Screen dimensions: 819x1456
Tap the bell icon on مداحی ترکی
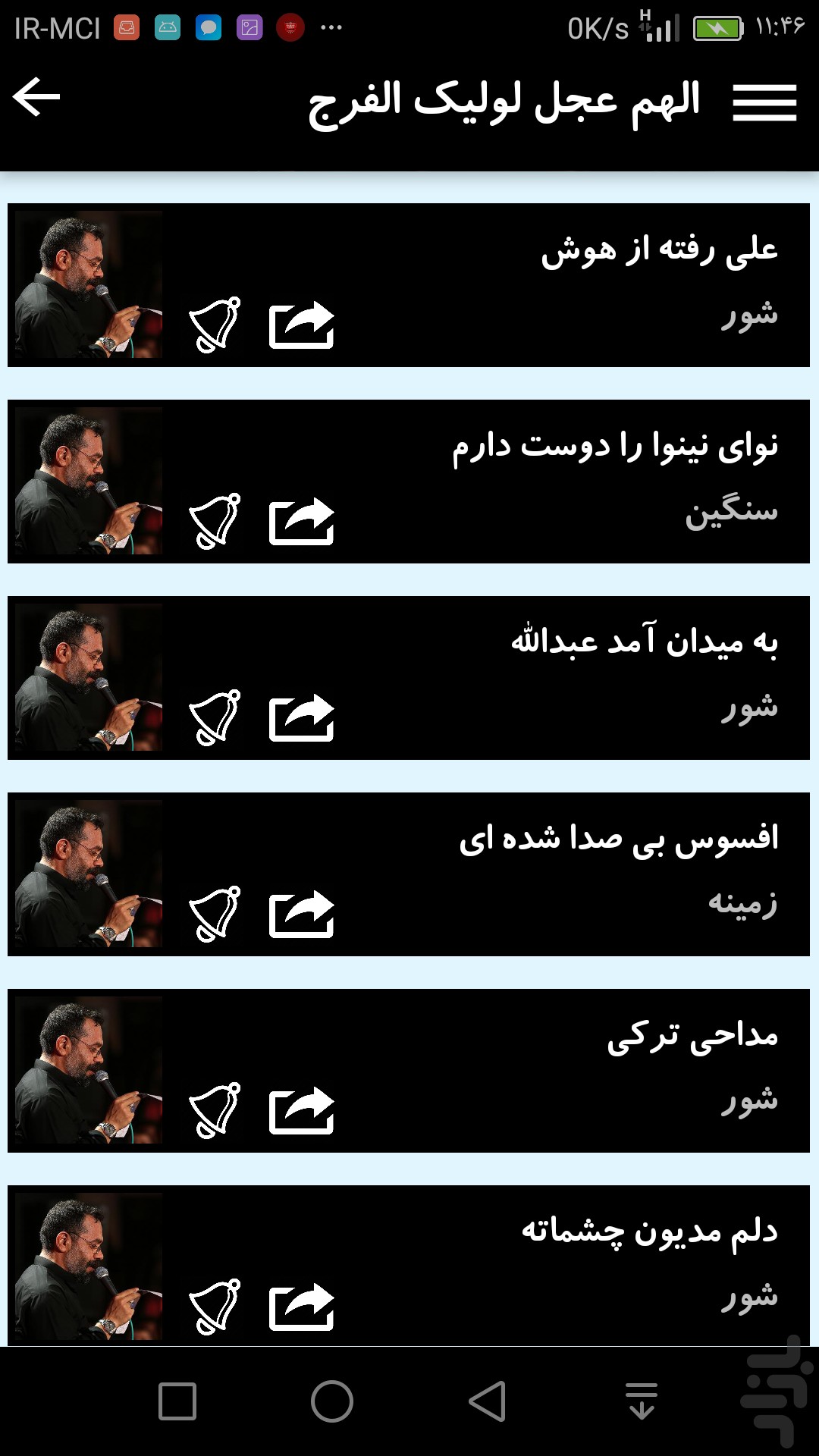click(215, 1110)
